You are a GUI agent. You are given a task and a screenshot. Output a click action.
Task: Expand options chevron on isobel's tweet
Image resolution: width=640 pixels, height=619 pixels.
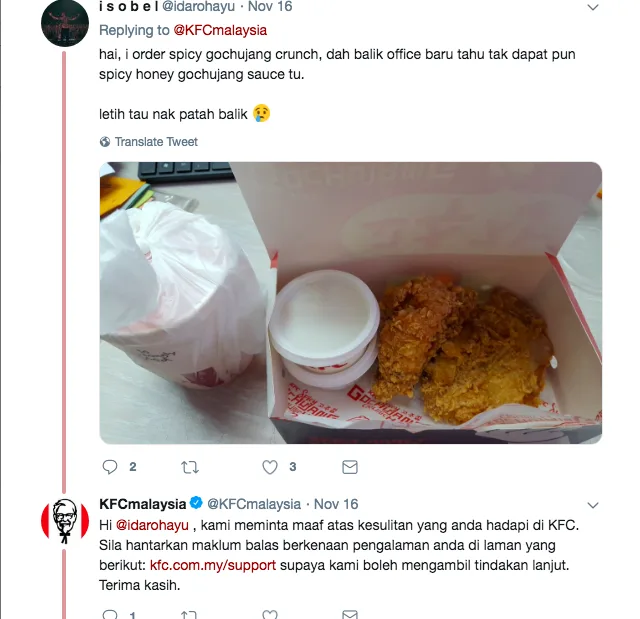(x=593, y=7)
